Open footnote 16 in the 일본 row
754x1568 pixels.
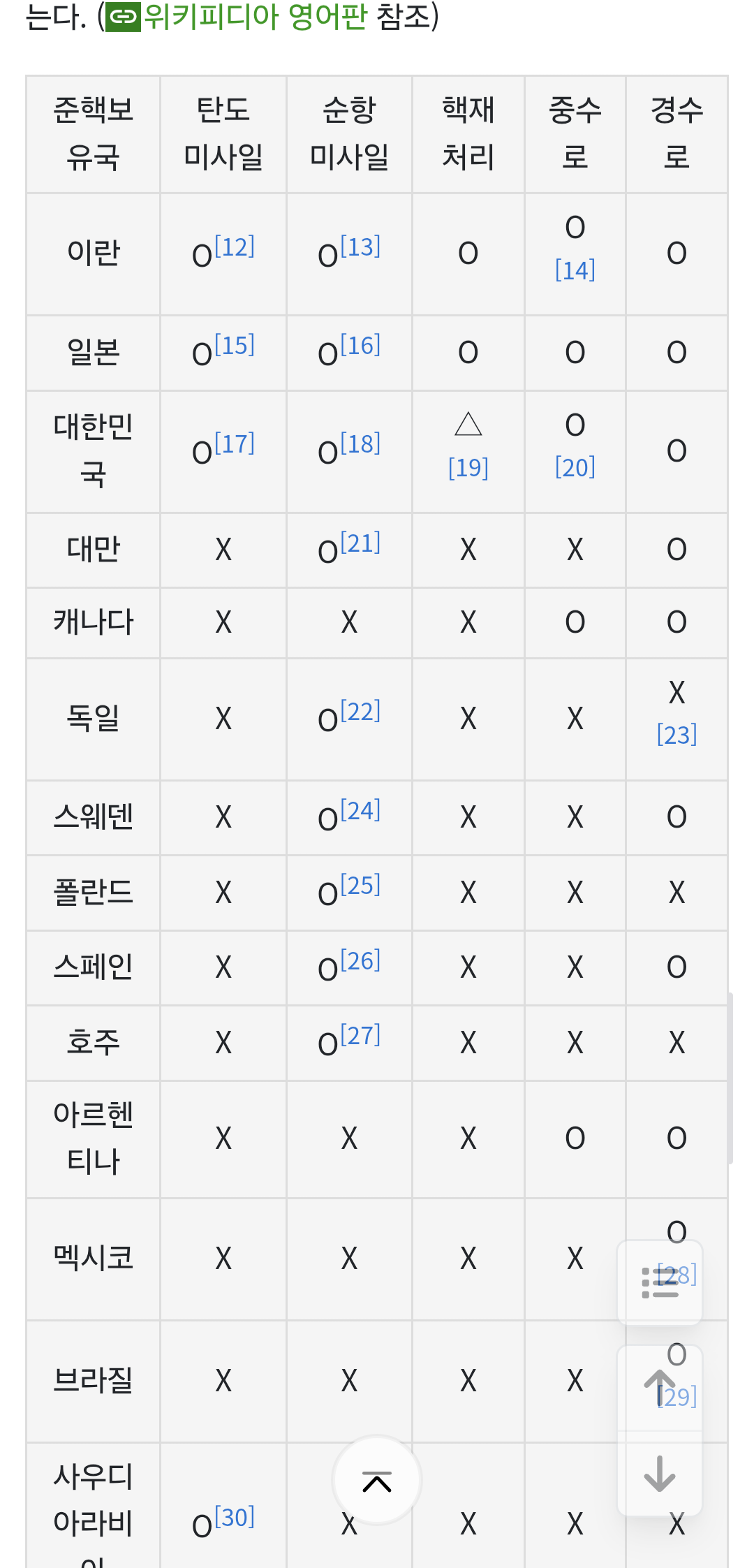tap(360, 345)
